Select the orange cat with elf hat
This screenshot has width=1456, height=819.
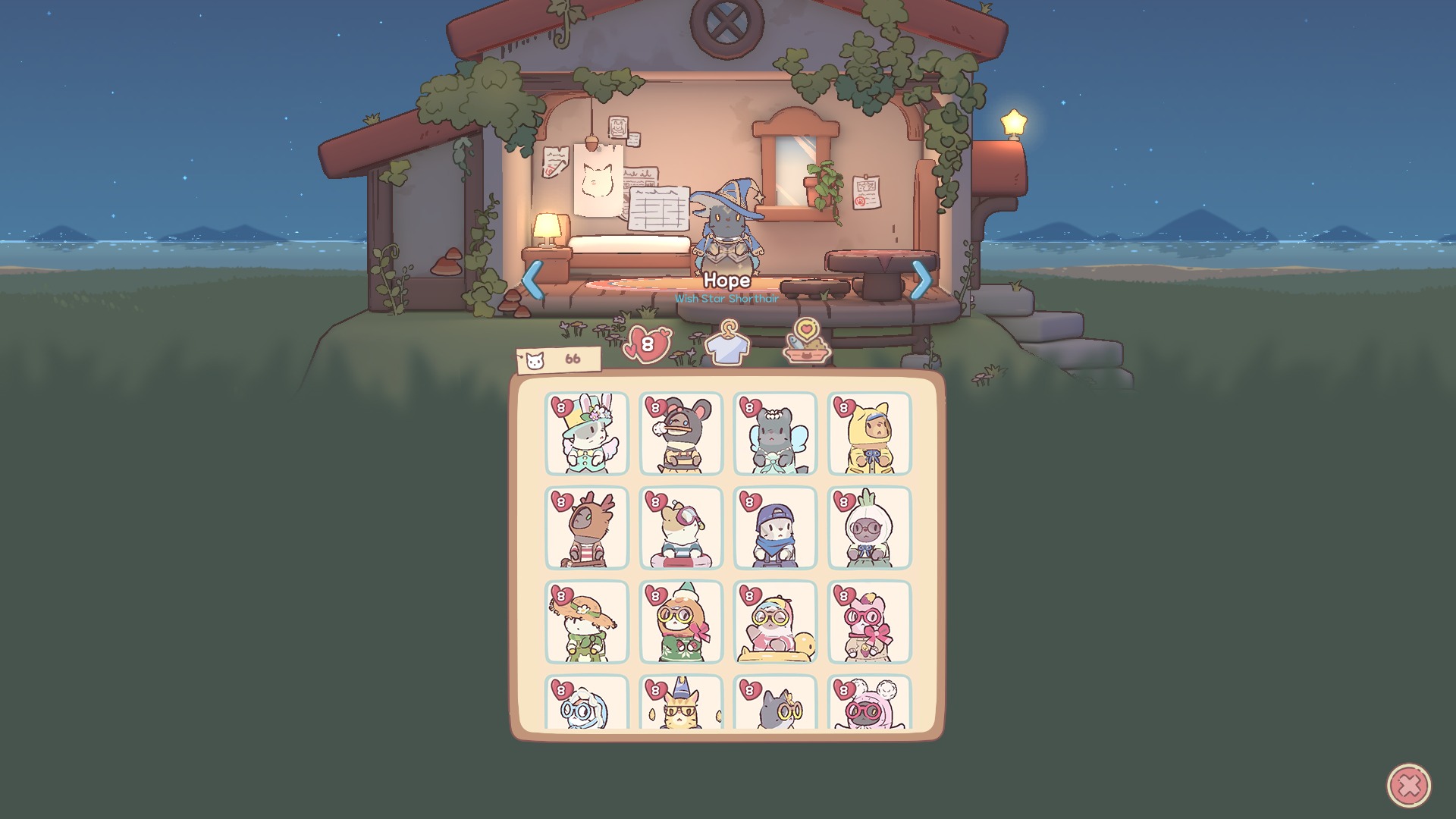coord(681,622)
